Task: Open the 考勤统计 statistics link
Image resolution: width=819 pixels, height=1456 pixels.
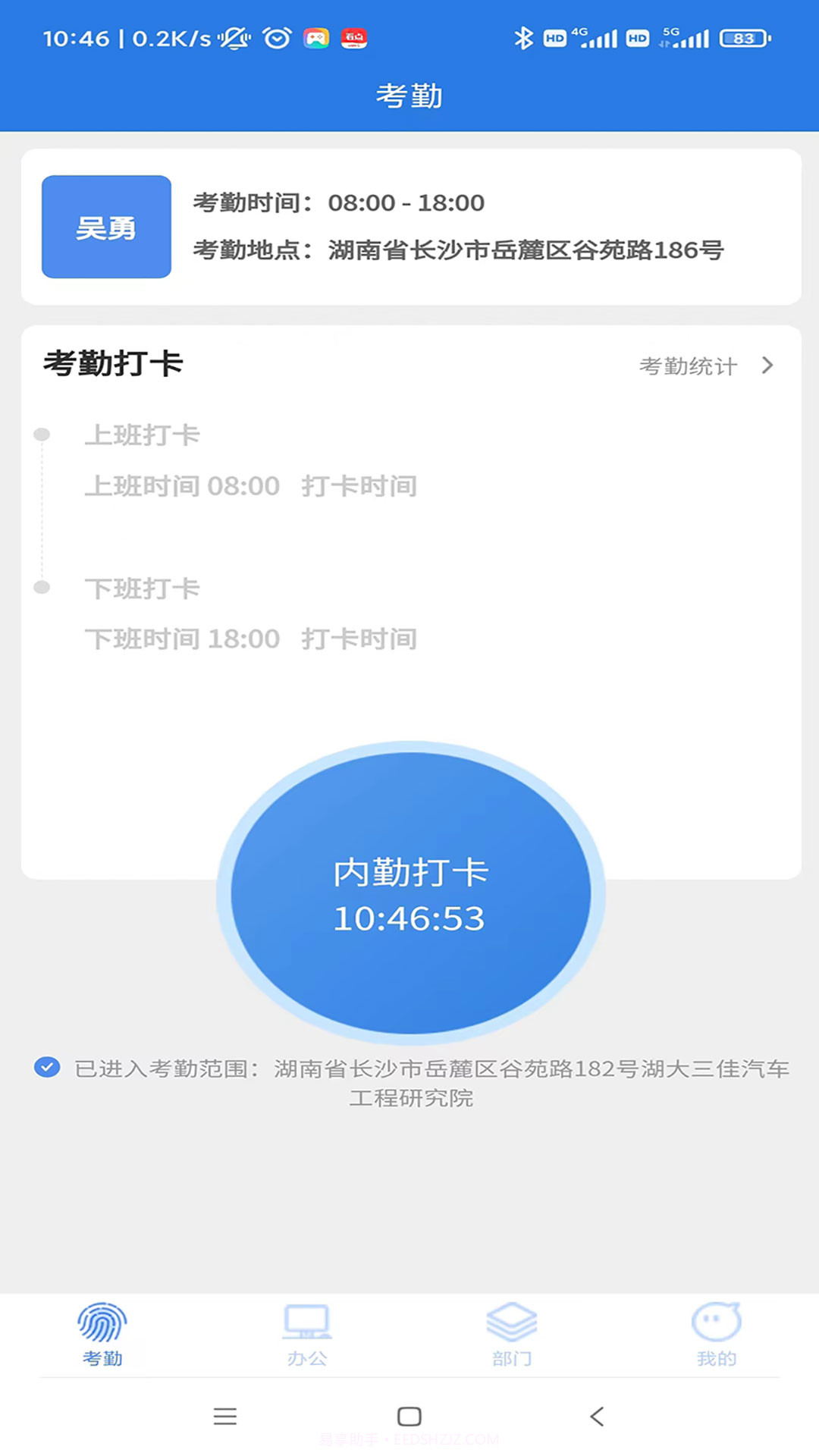Action: pyautogui.click(x=689, y=366)
